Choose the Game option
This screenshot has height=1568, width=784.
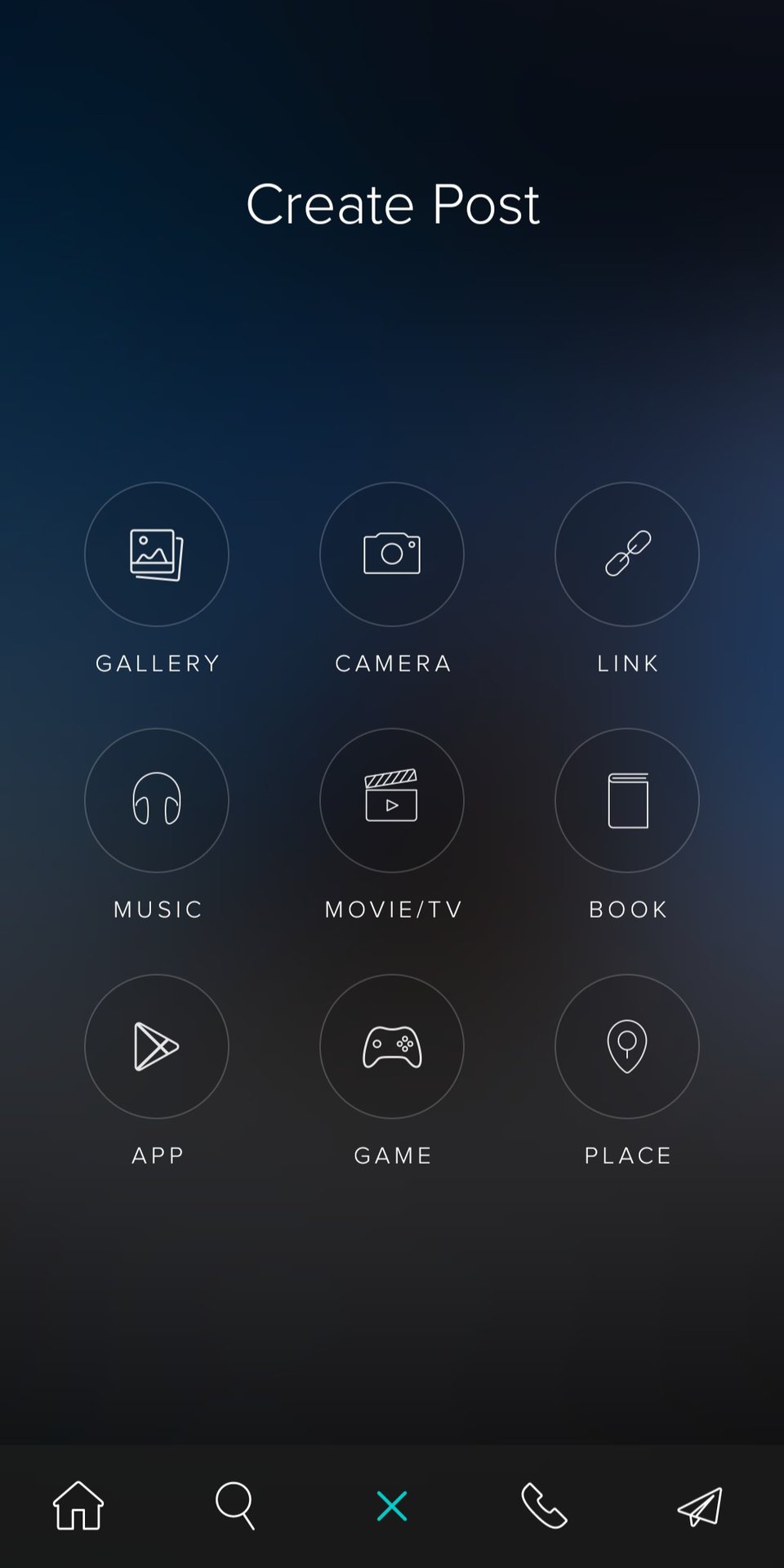tap(392, 1046)
